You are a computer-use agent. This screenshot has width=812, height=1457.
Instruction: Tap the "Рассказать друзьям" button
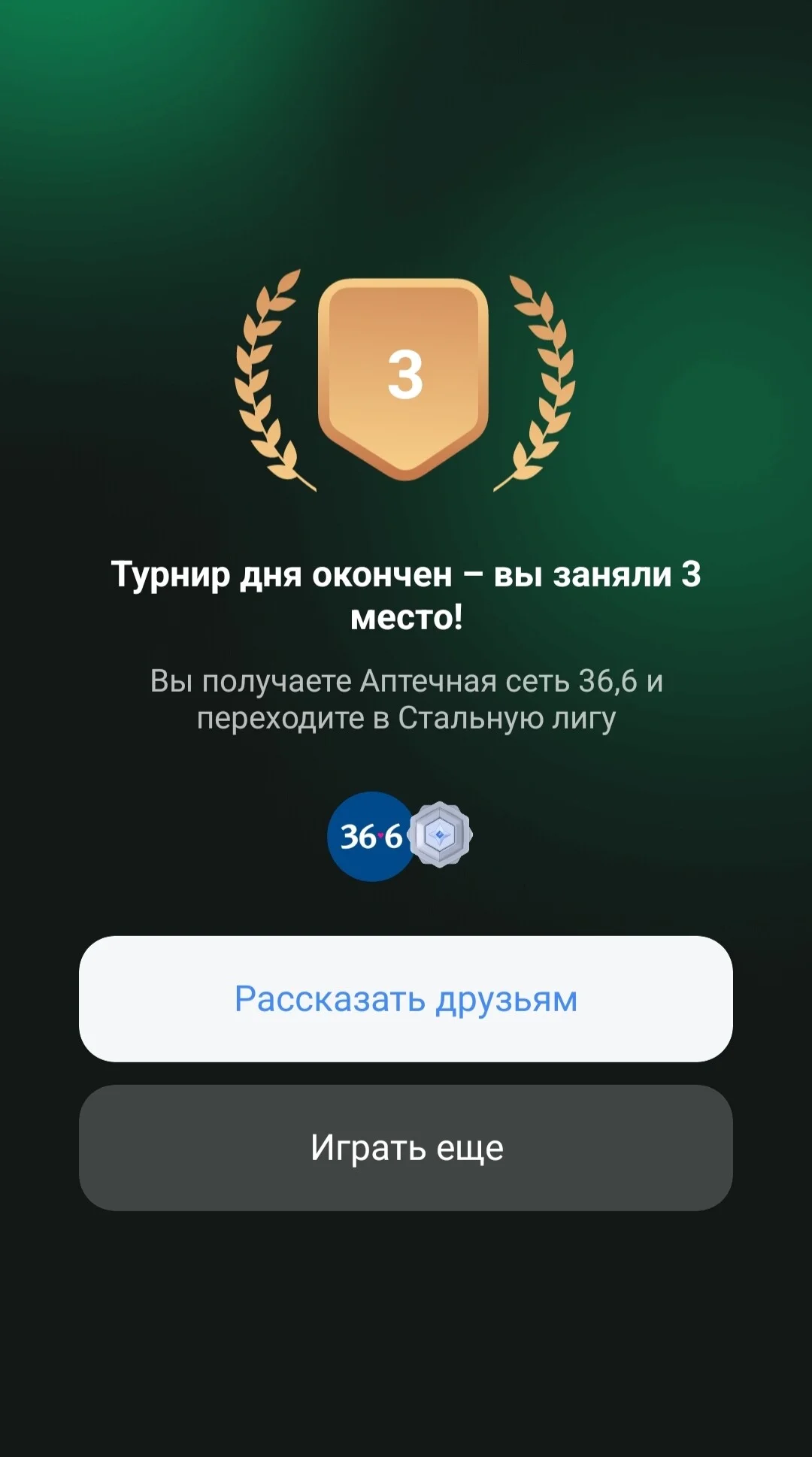(406, 998)
